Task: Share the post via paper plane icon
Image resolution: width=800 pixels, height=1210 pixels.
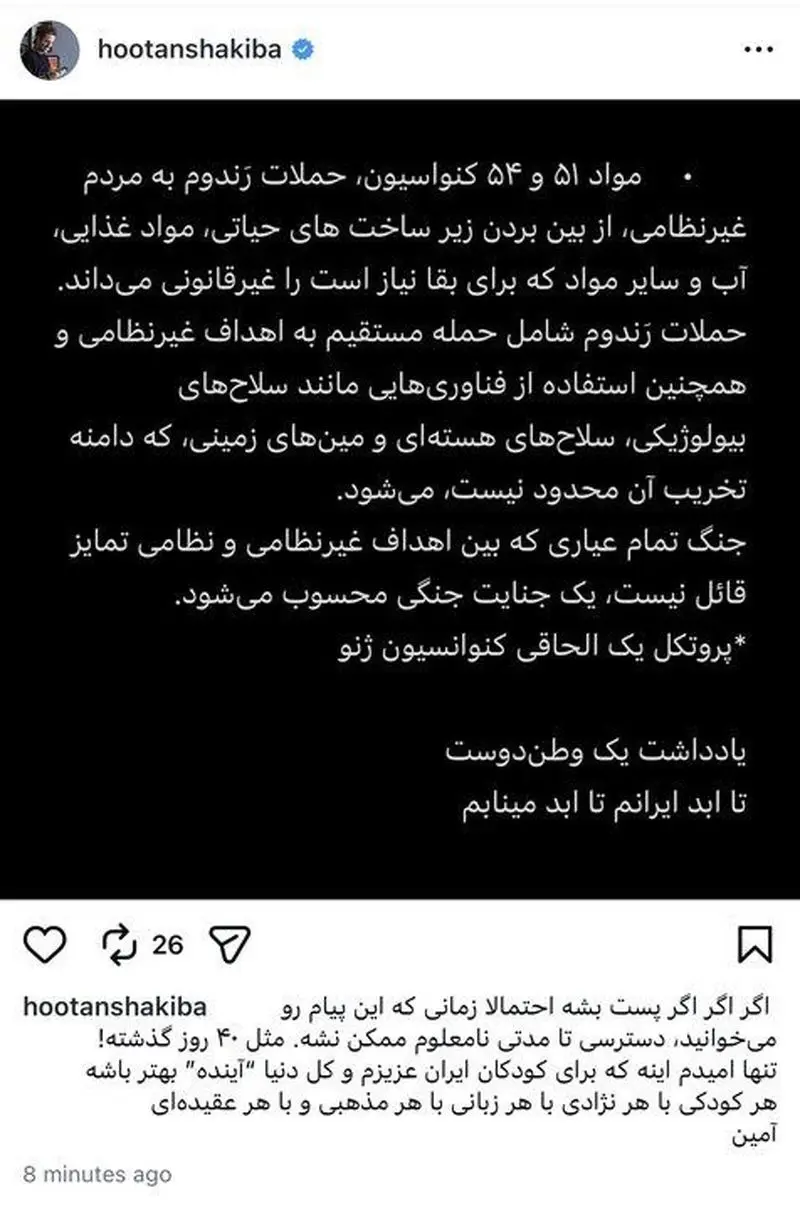Action: tap(227, 944)
